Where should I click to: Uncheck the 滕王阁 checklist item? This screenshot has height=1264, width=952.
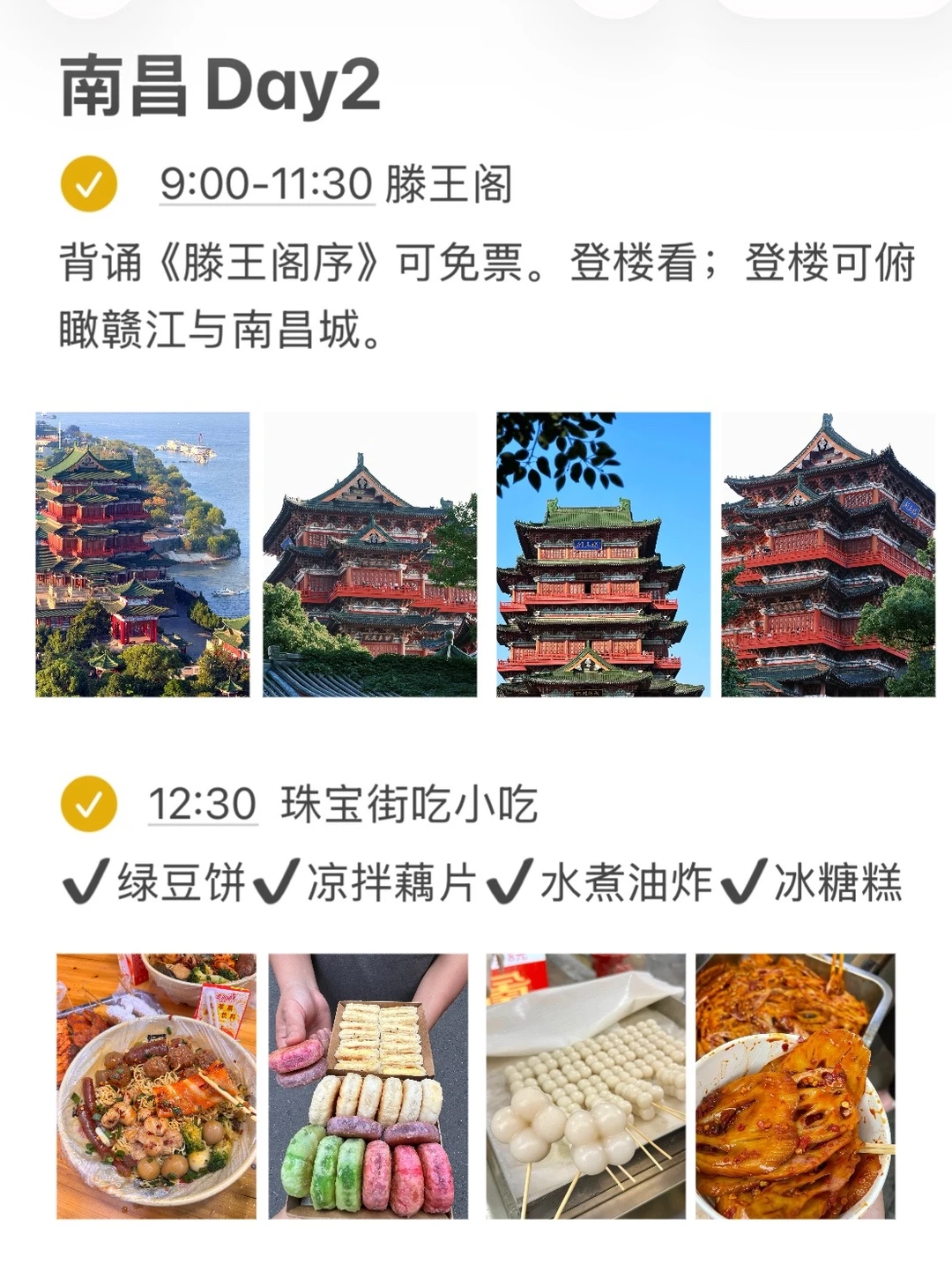89,184
